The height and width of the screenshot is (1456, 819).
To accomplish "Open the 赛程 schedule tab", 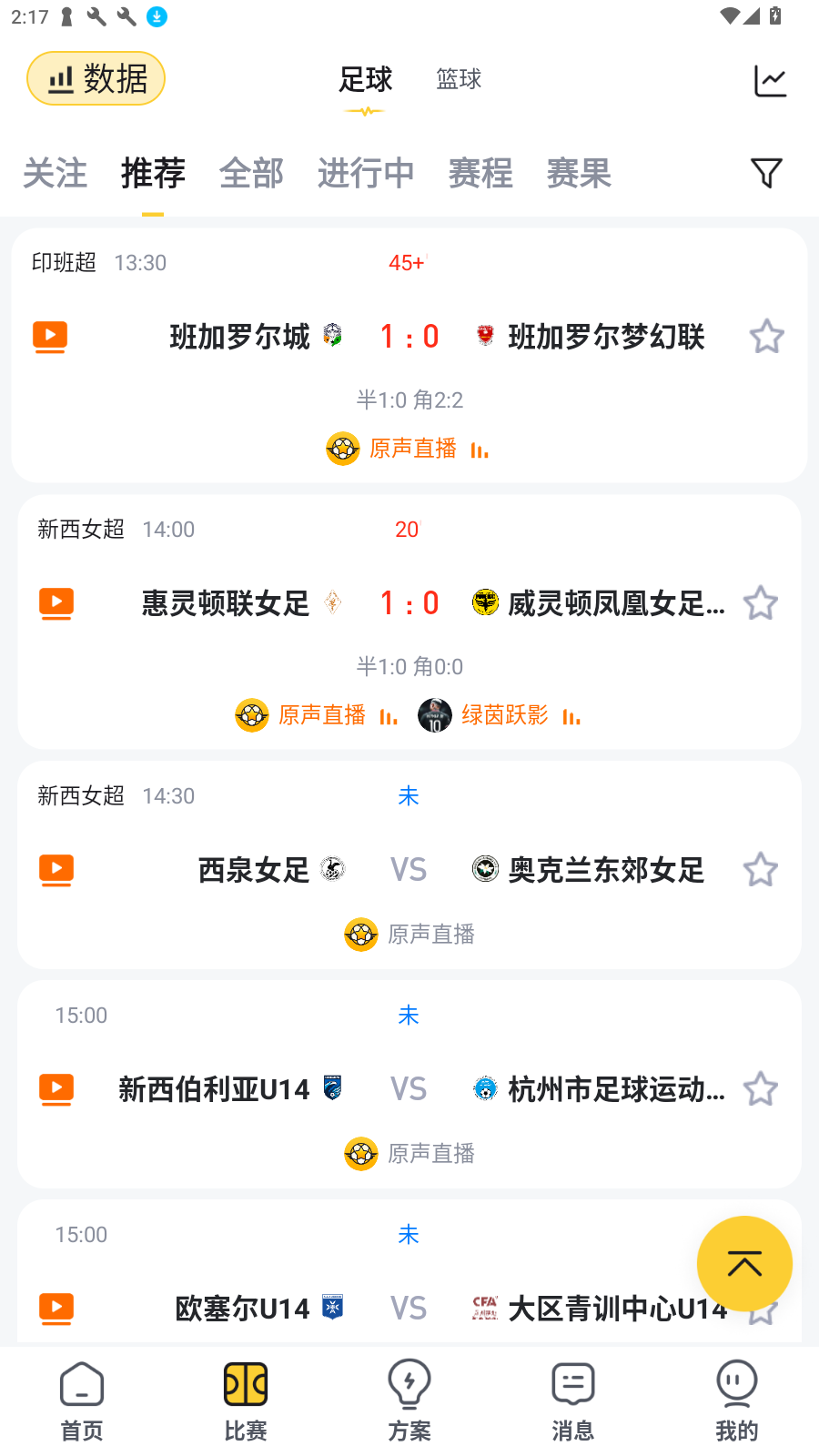I will [x=480, y=173].
